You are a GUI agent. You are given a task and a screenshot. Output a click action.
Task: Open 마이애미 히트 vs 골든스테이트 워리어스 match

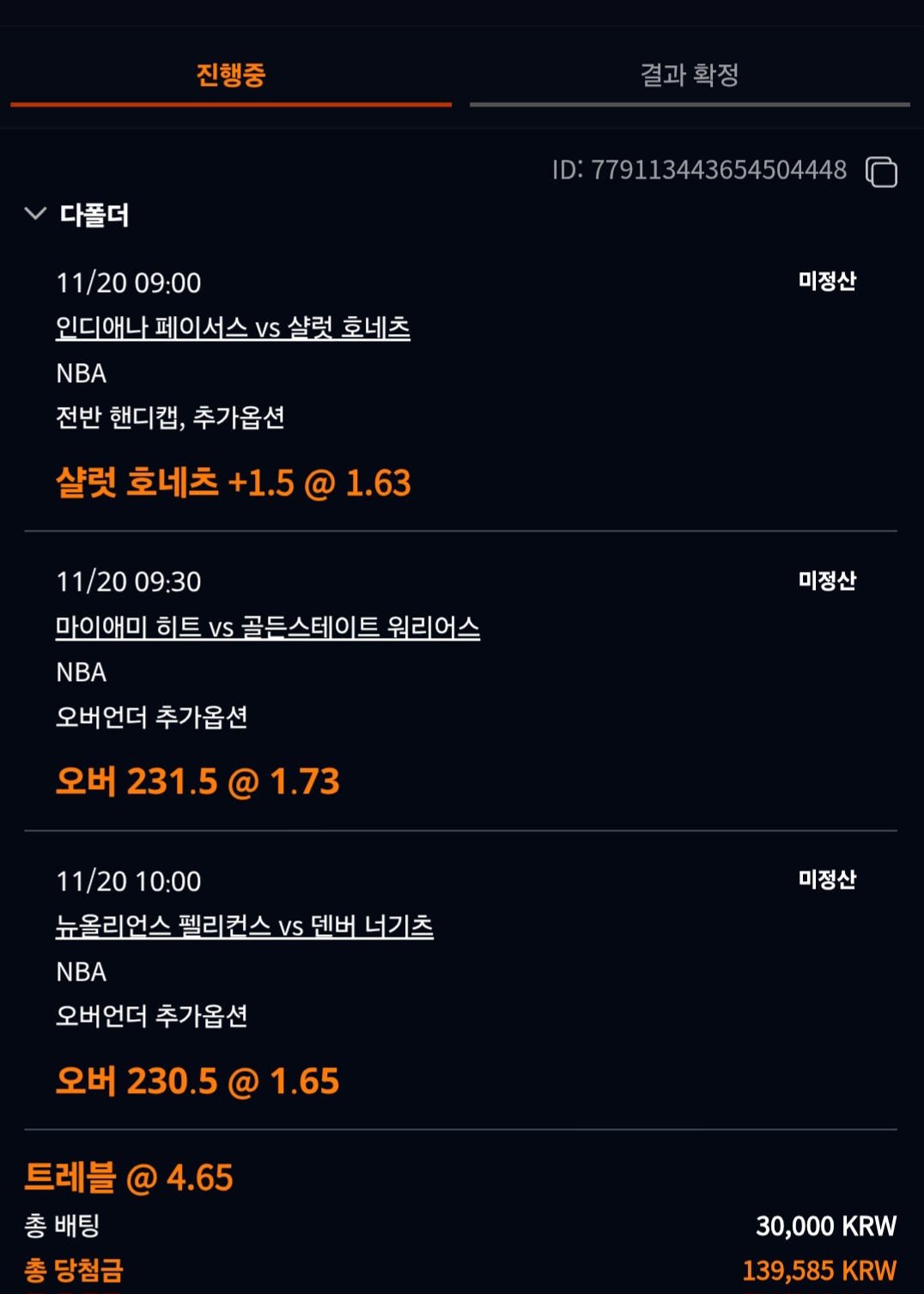pyautogui.click(x=267, y=627)
